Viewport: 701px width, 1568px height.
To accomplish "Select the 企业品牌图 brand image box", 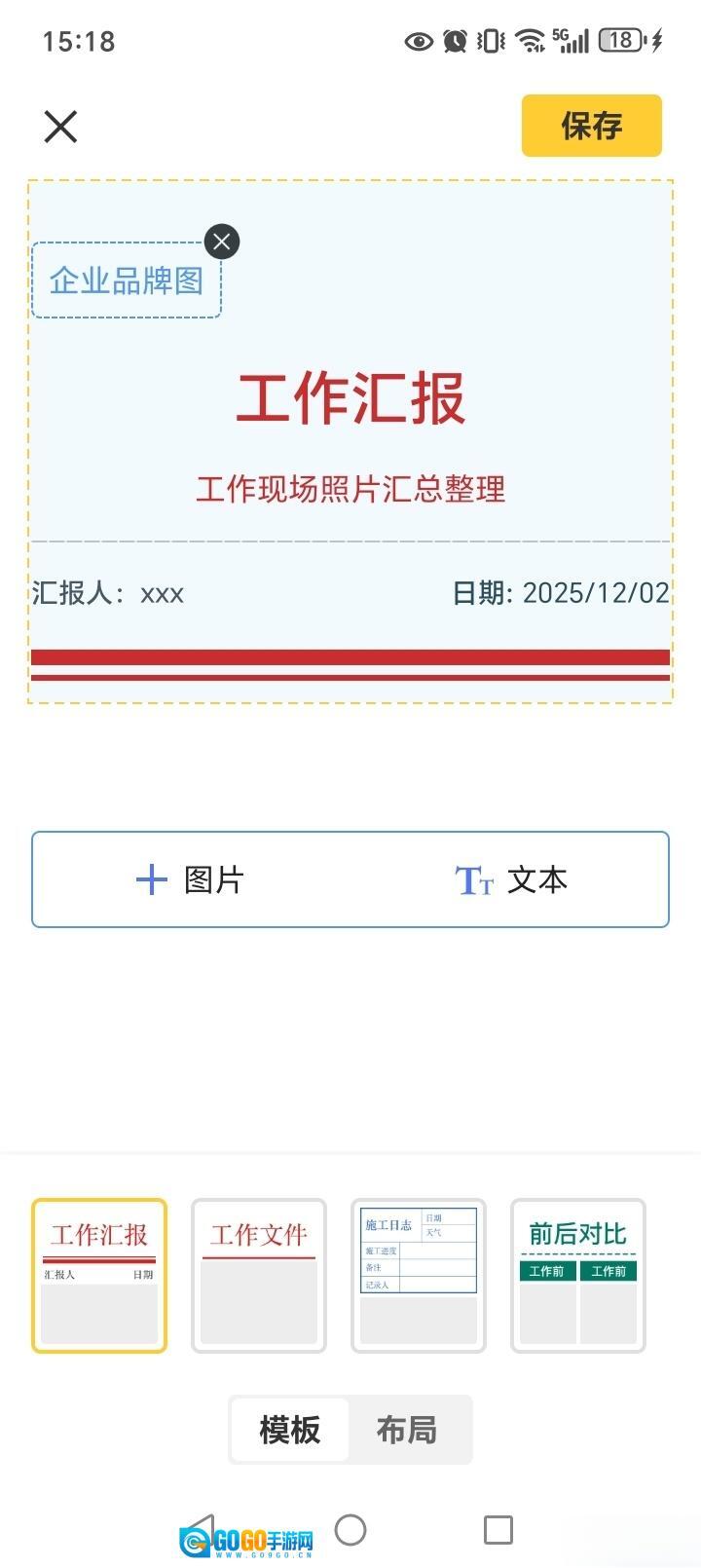I will pos(126,281).
